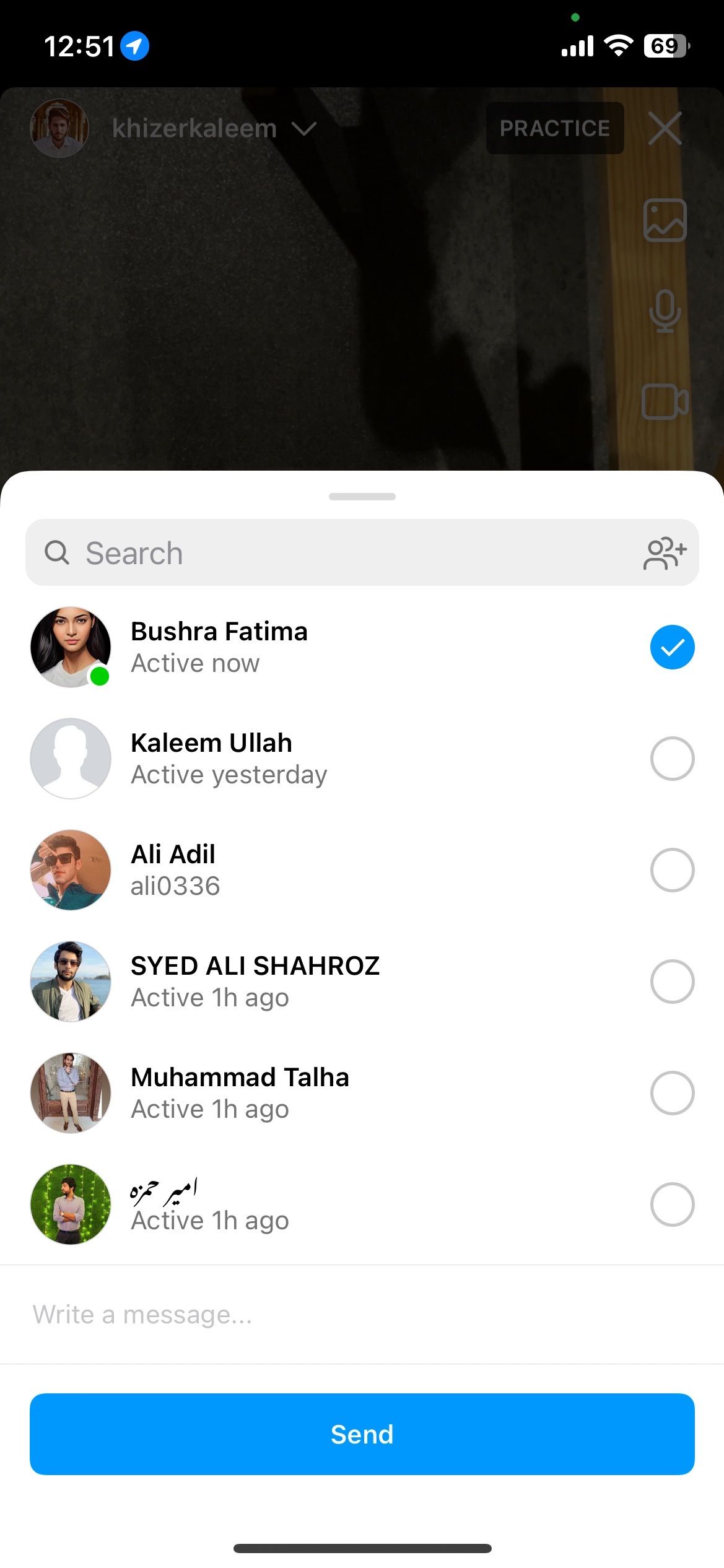The width and height of the screenshot is (724, 1568).
Task: Open the PRACTICE audience button
Action: (x=555, y=128)
